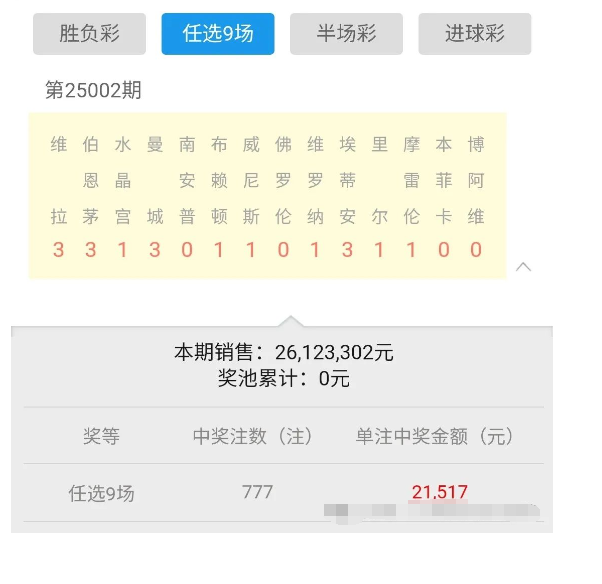Open the 半场彩 tab
Viewport: 602px width, 584px height.
pos(346,34)
